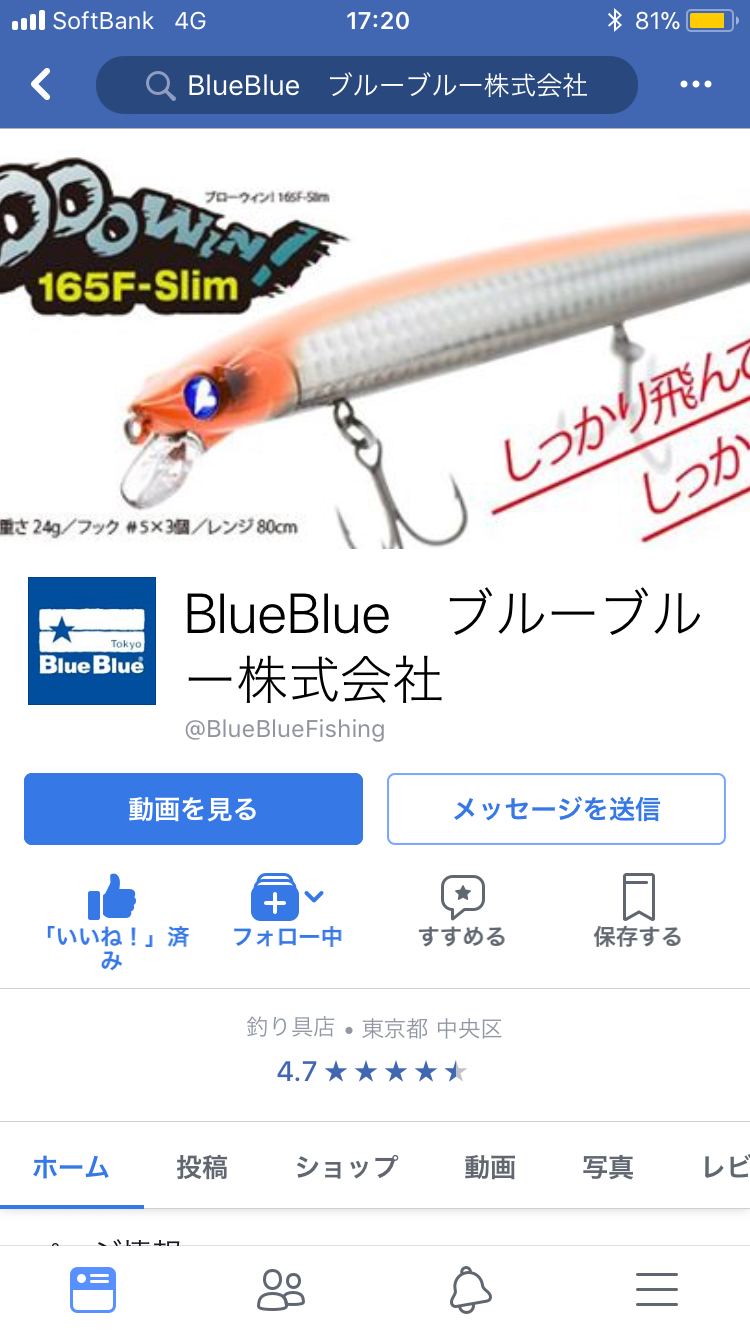This screenshot has width=750, height=1334.
Task: Switch to the 動画 tab
Action: (490, 1166)
